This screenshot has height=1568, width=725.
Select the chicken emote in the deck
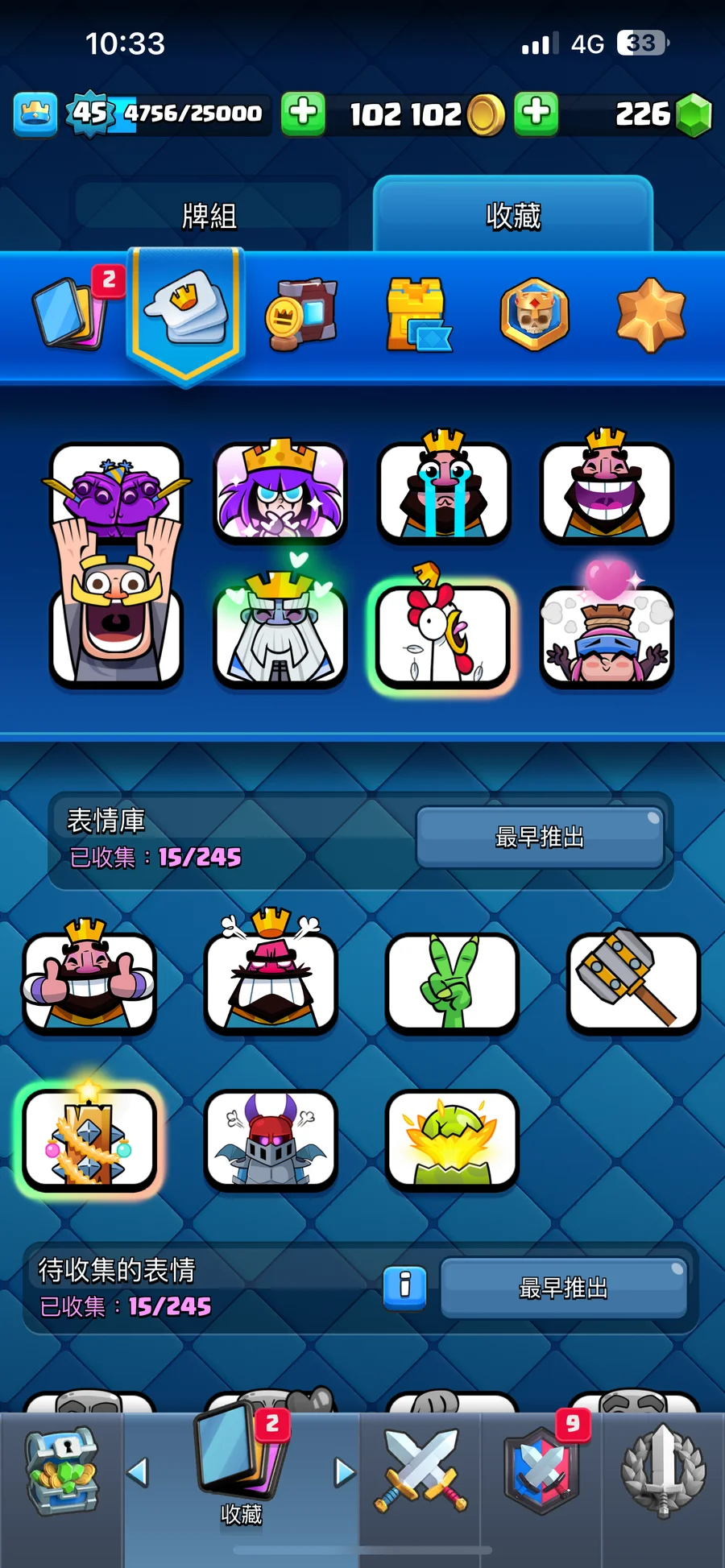[441, 635]
